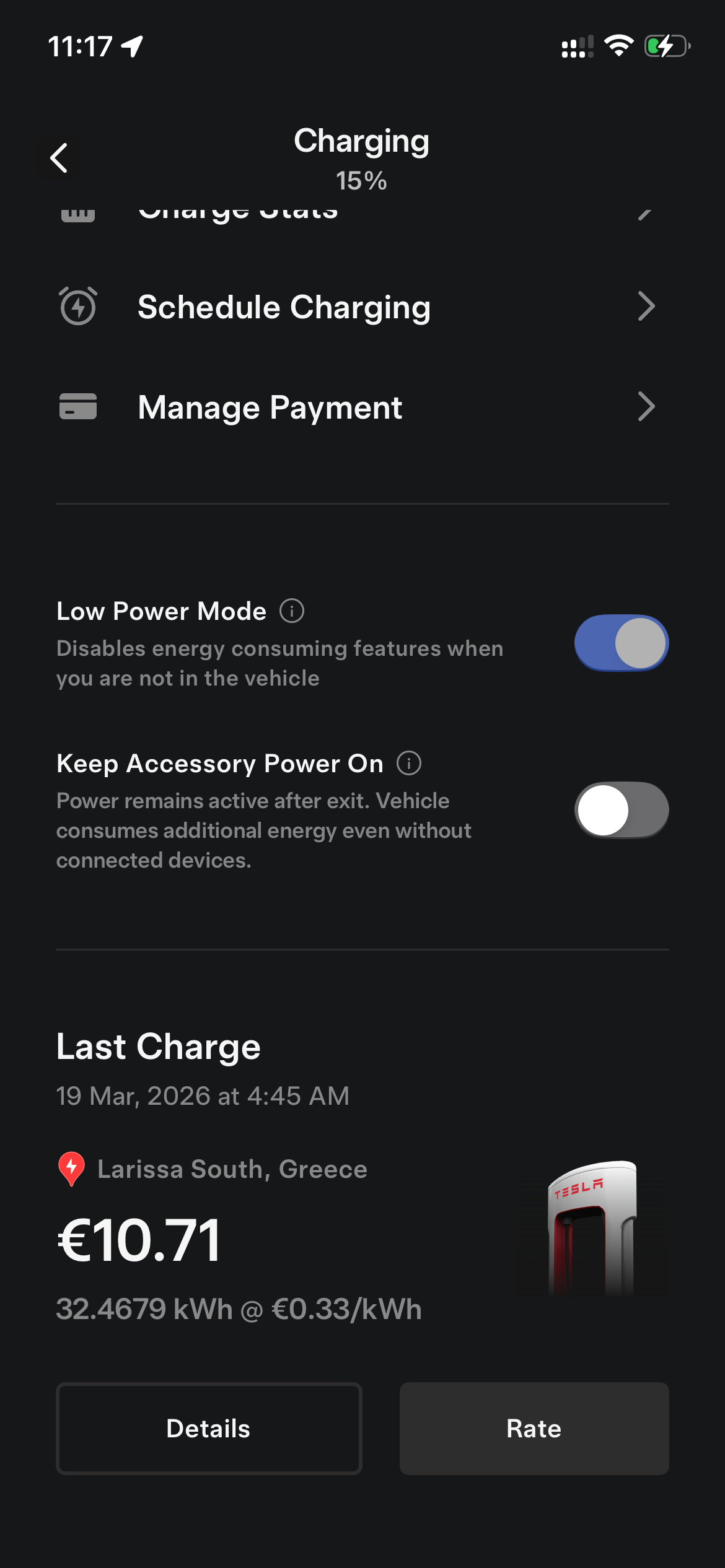Image resolution: width=725 pixels, height=1568 pixels.
Task: Enable Keep Accessory Power On
Action: 622,810
